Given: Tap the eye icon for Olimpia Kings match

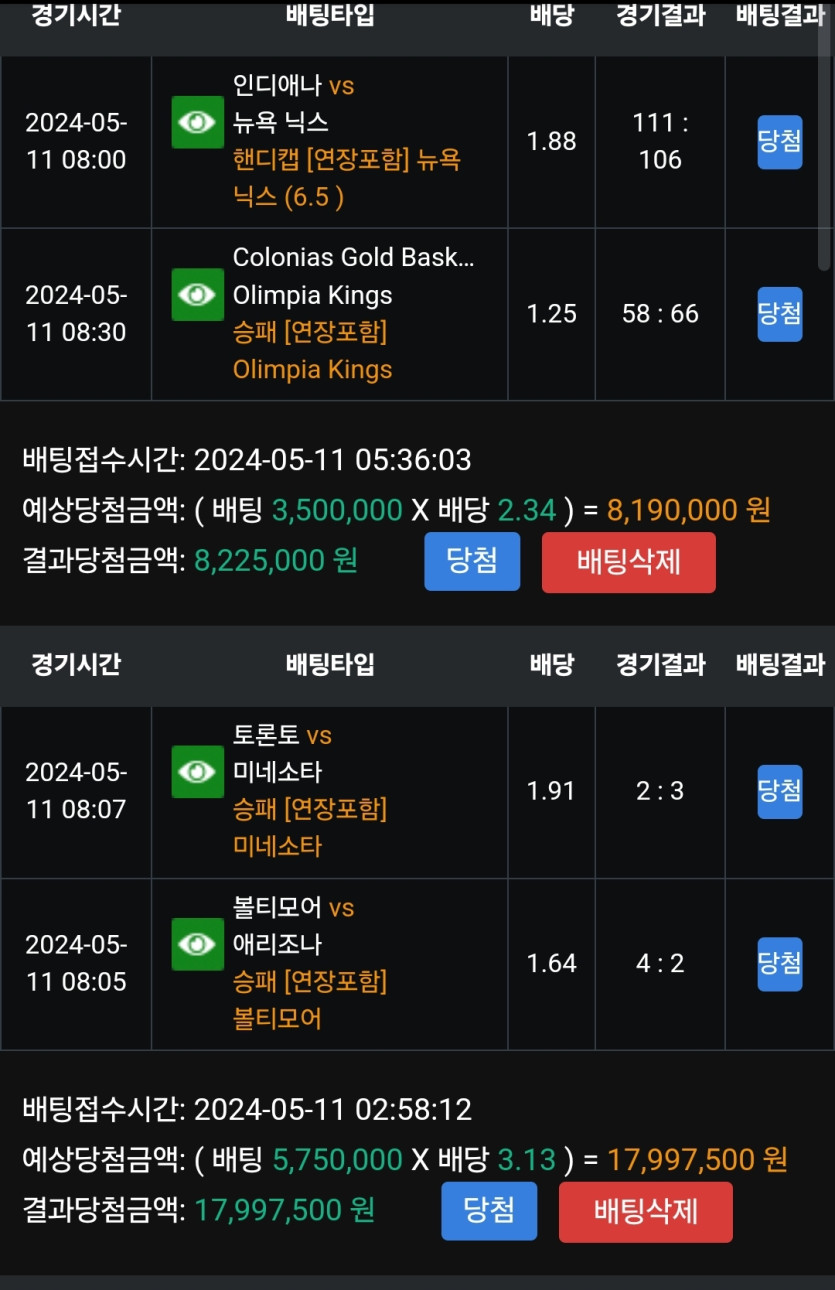Looking at the screenshot, I should coord(197,295).
